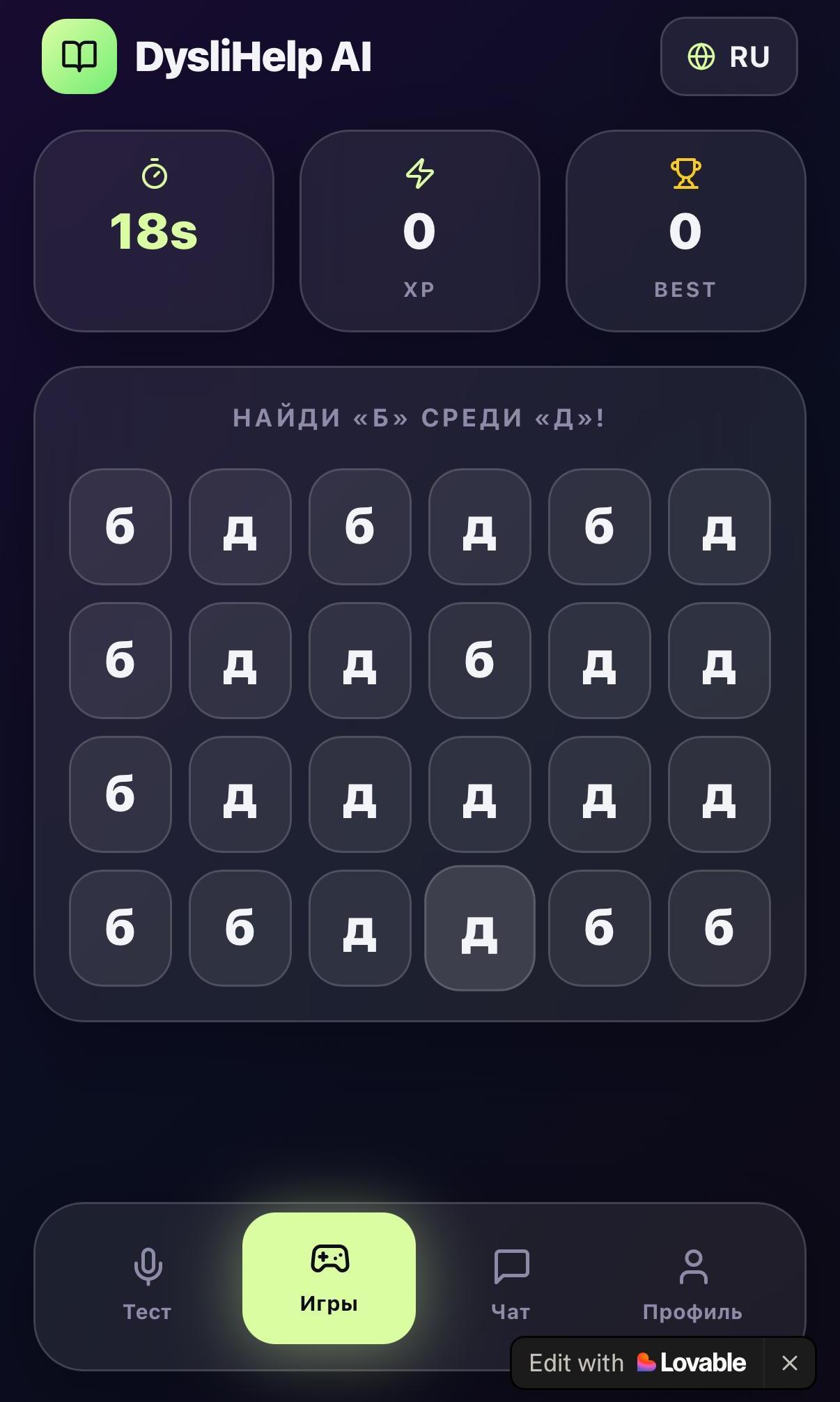Select the Игры tab
This screenshot has width=840, height=1402.
[329, 1278]
